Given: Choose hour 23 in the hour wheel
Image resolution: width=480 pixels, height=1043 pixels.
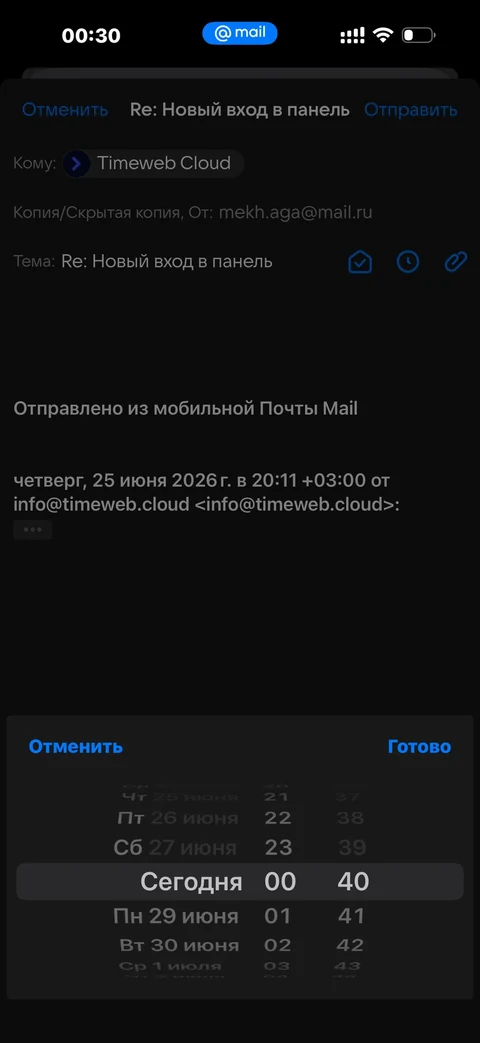Looking at the screenshot, I should tap(278, 847).
